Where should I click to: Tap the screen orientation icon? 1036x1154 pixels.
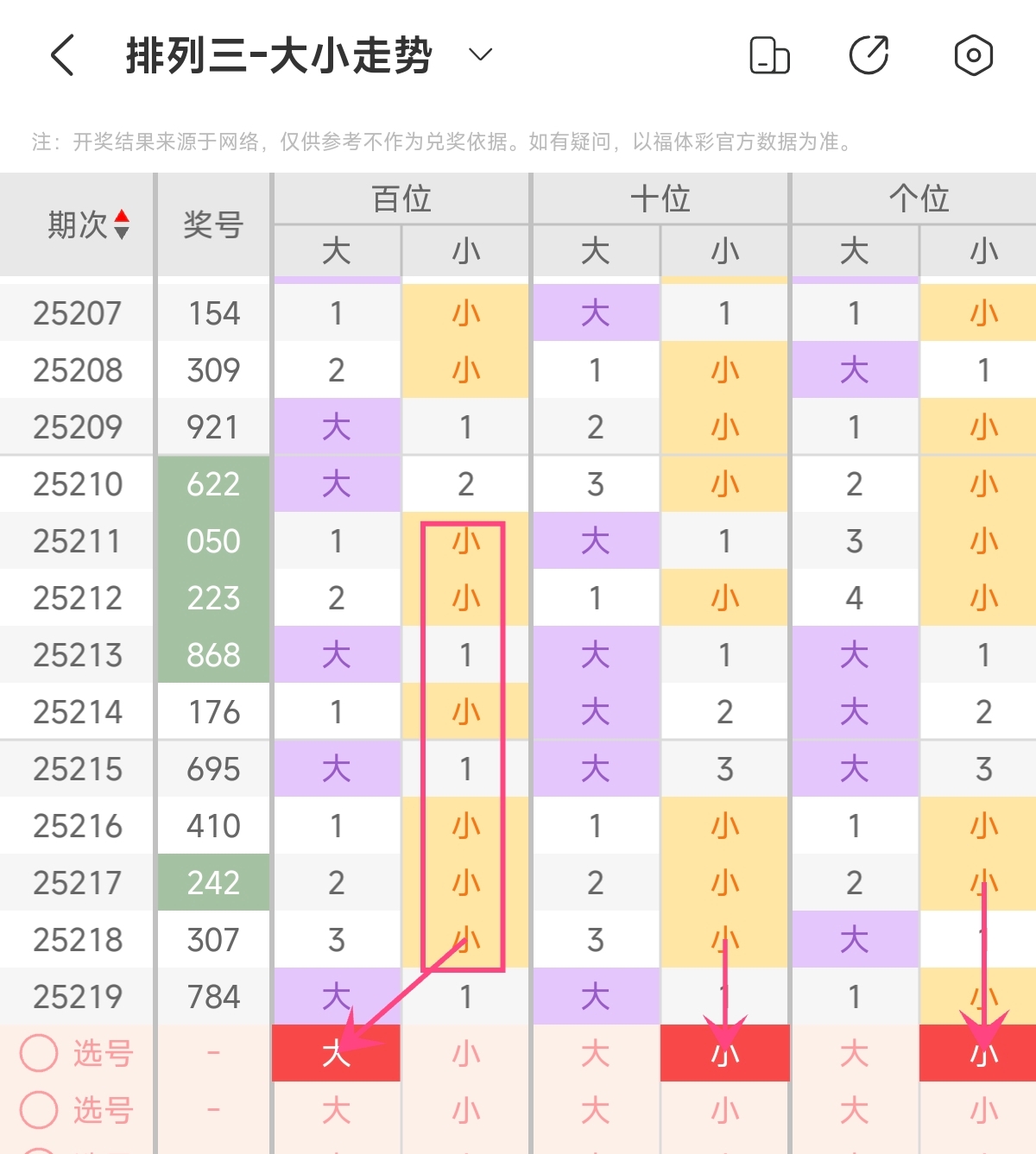pyautogui.click(x=769, y=55)
